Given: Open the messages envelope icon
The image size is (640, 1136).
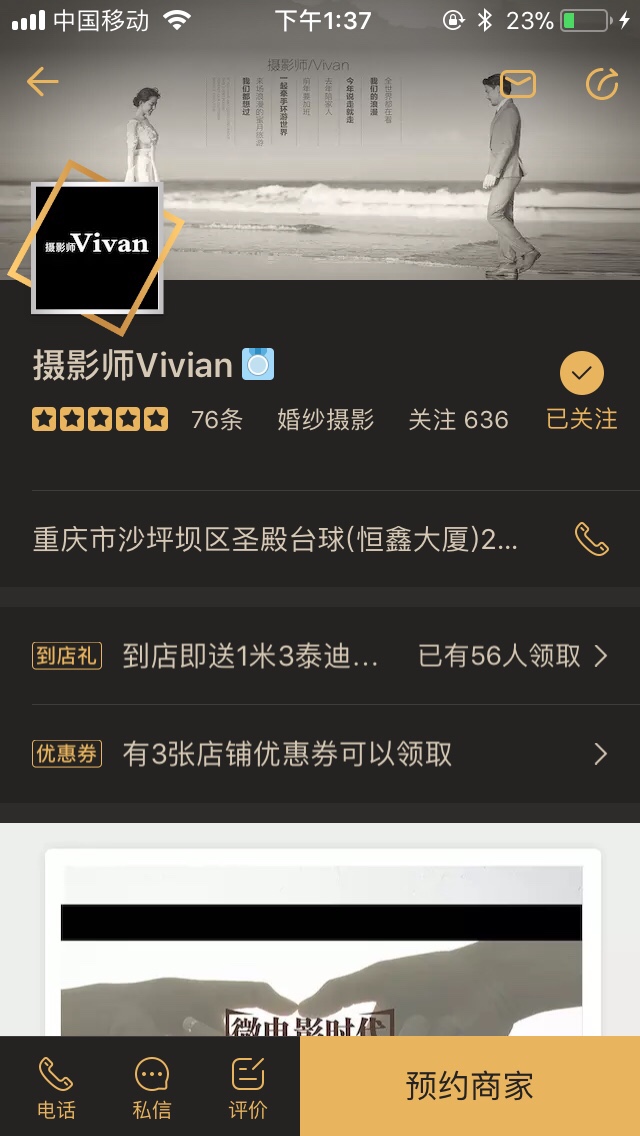Looking at the screenshot, I should tap(518, 84).
